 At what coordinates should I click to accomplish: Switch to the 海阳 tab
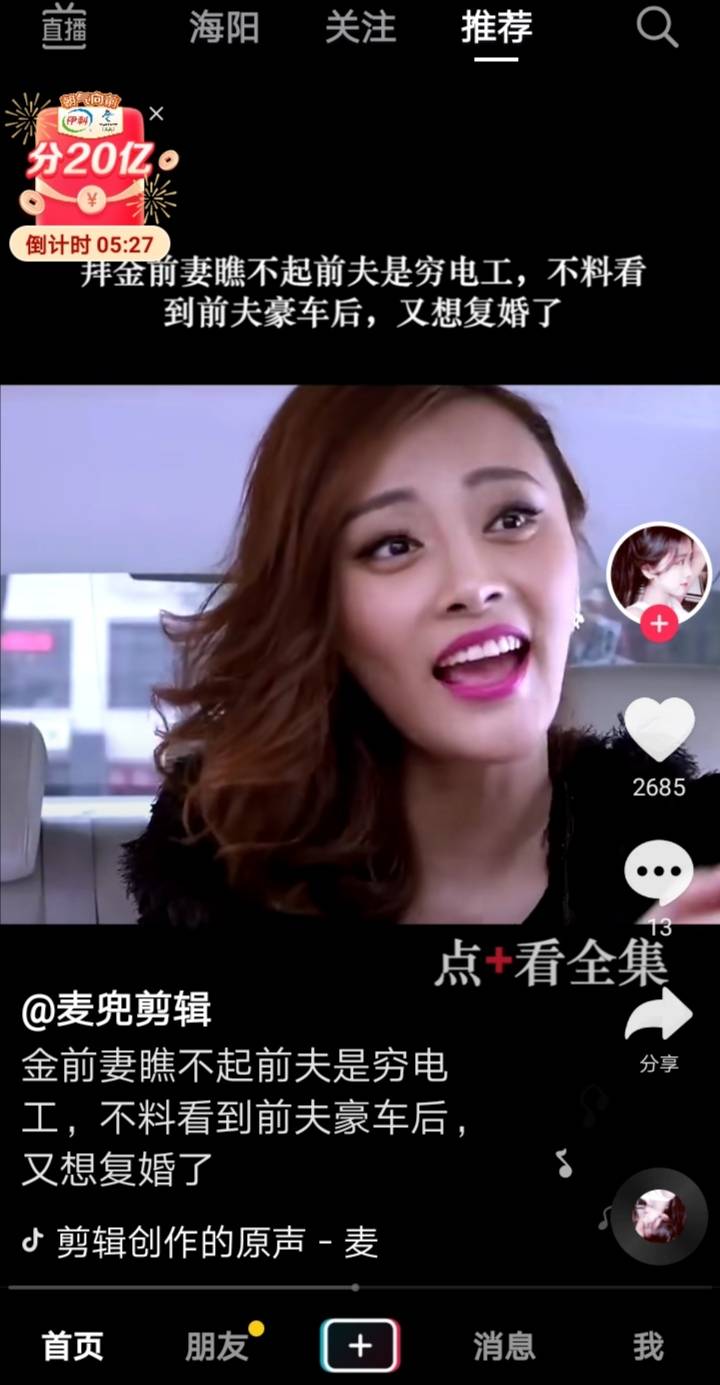point(224,28)
